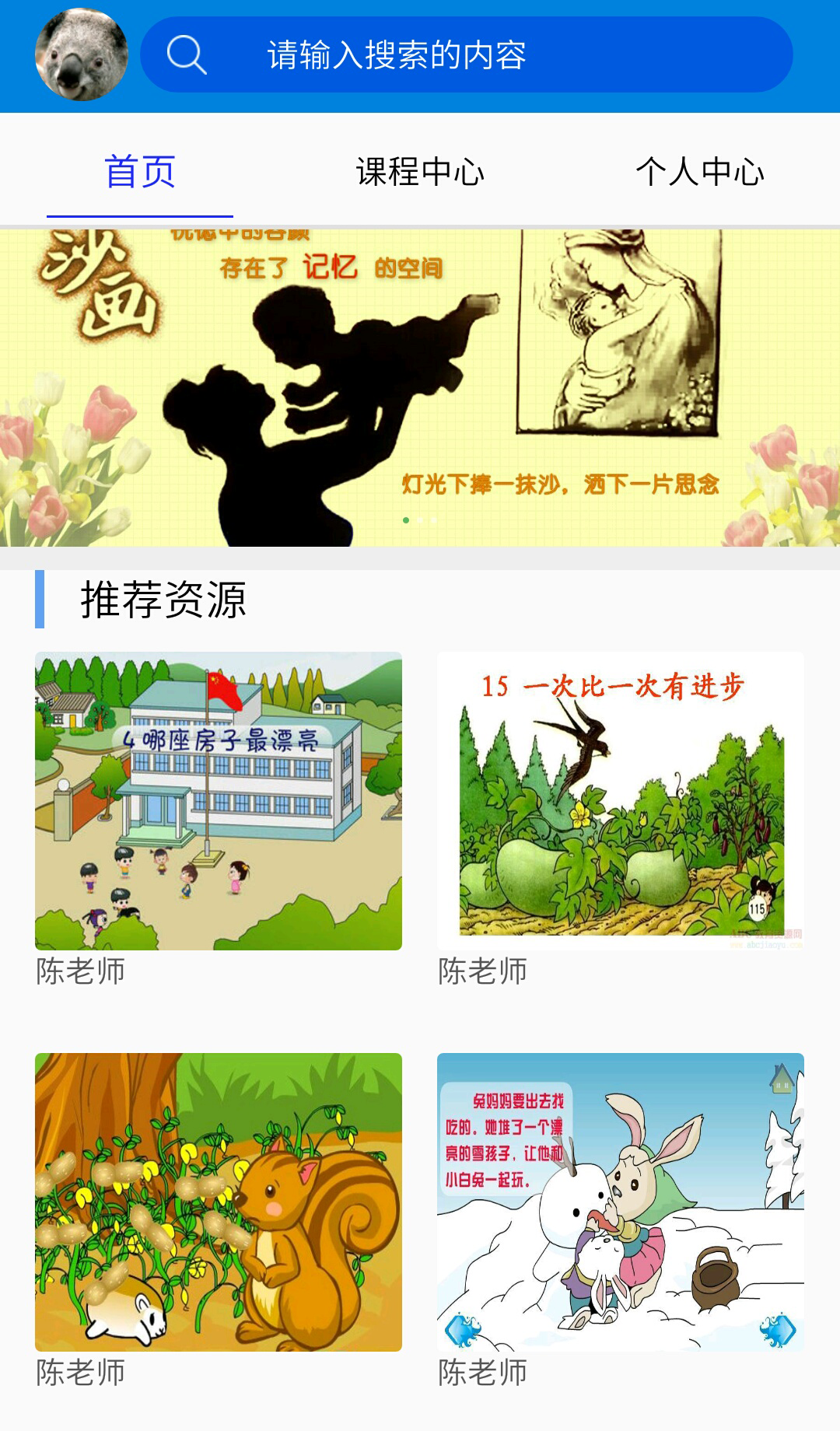
Task: Select the green active carousel dot
Action: coord(406,521)
